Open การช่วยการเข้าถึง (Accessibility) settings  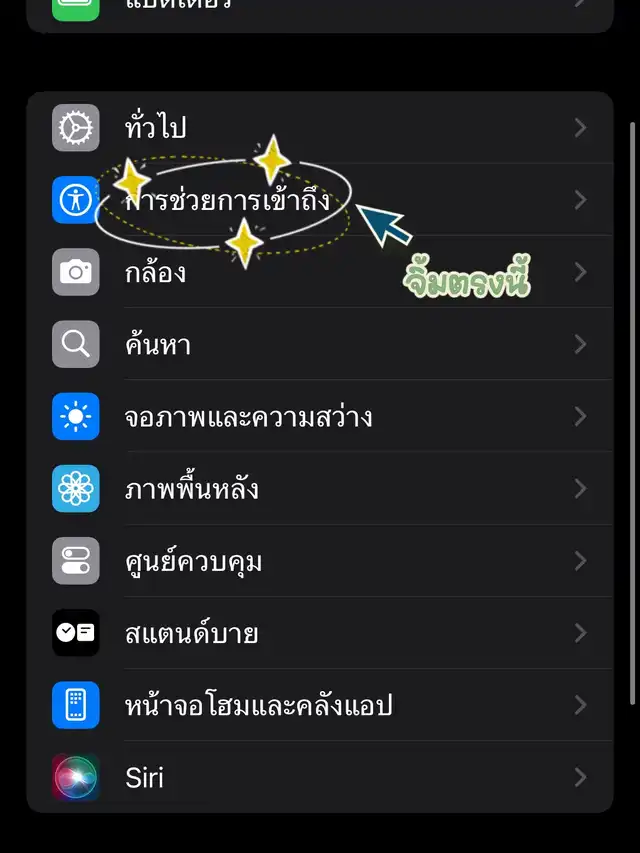point(320,200)
